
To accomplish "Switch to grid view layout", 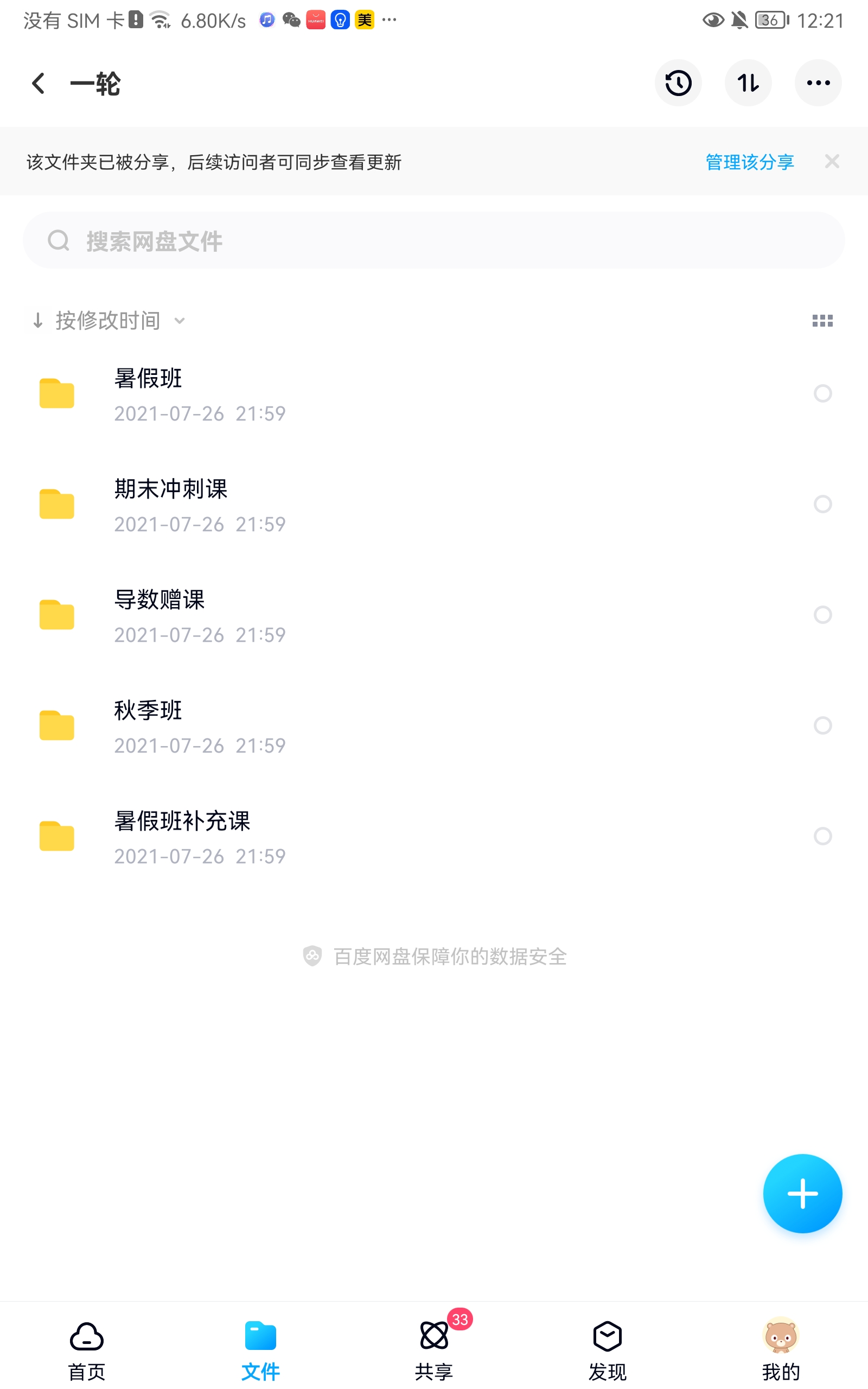I will [822, 320].
